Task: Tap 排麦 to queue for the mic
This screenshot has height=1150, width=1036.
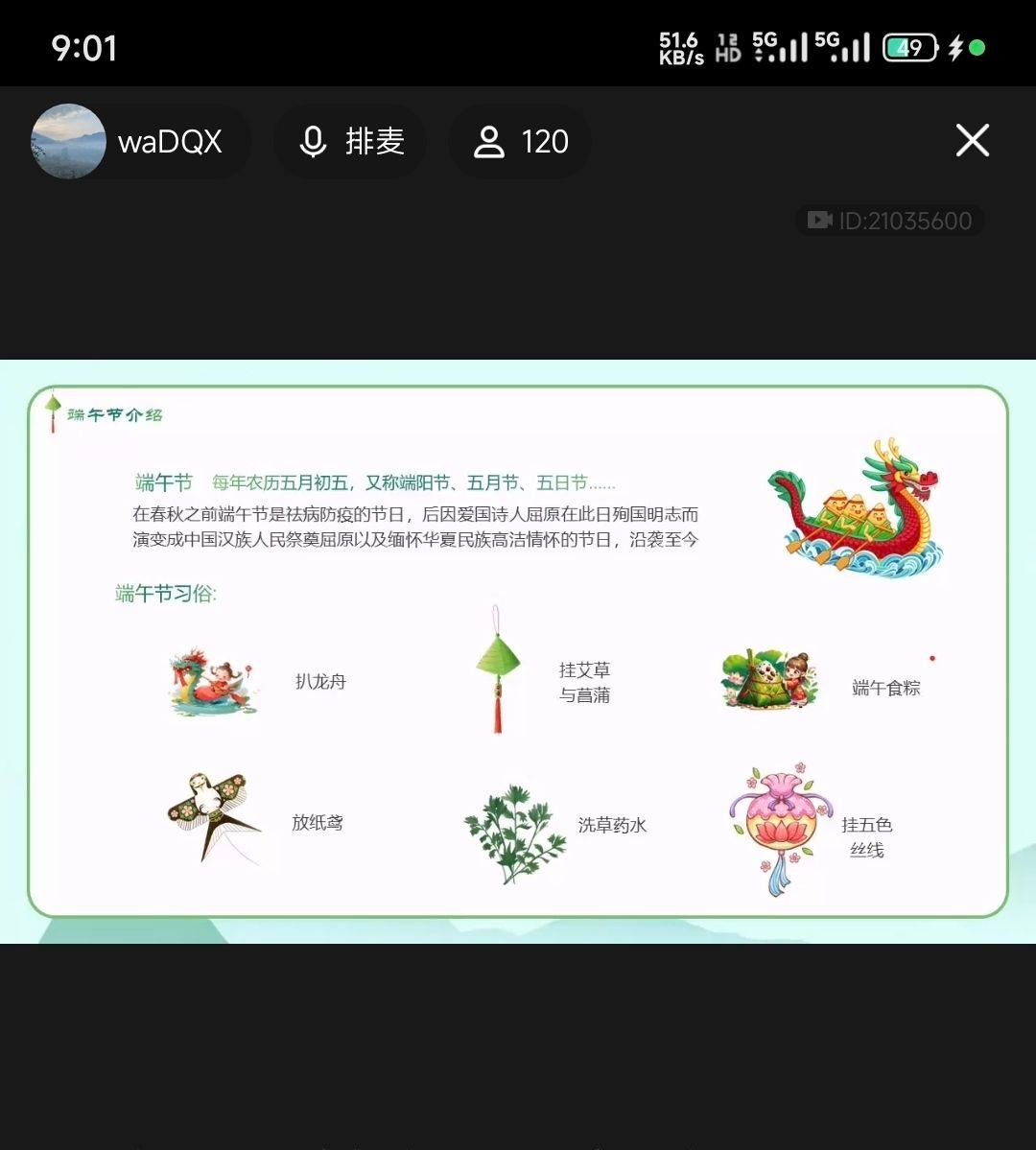Action: pyautogui.click(x=351, y=142)
